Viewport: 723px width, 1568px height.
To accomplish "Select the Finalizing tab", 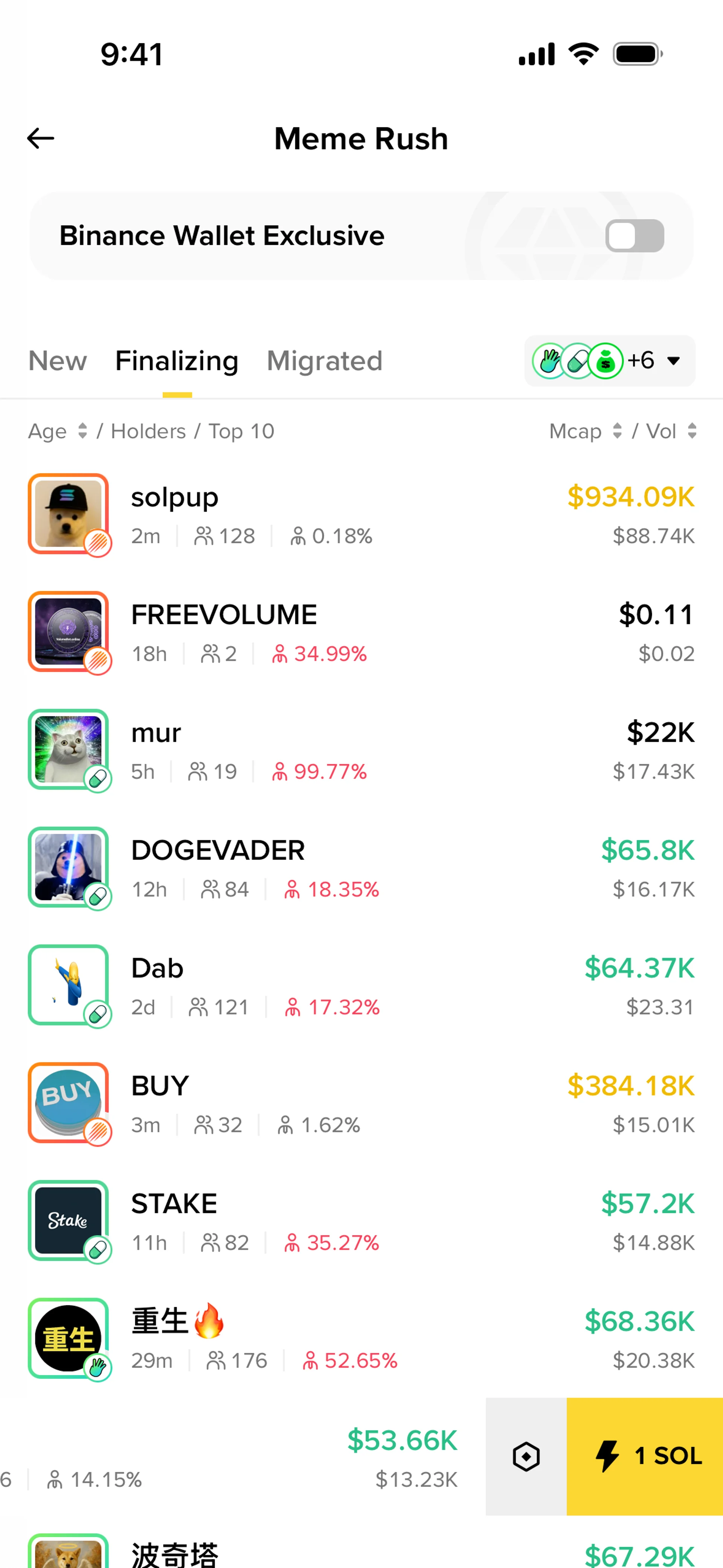I will coord(177,361).
